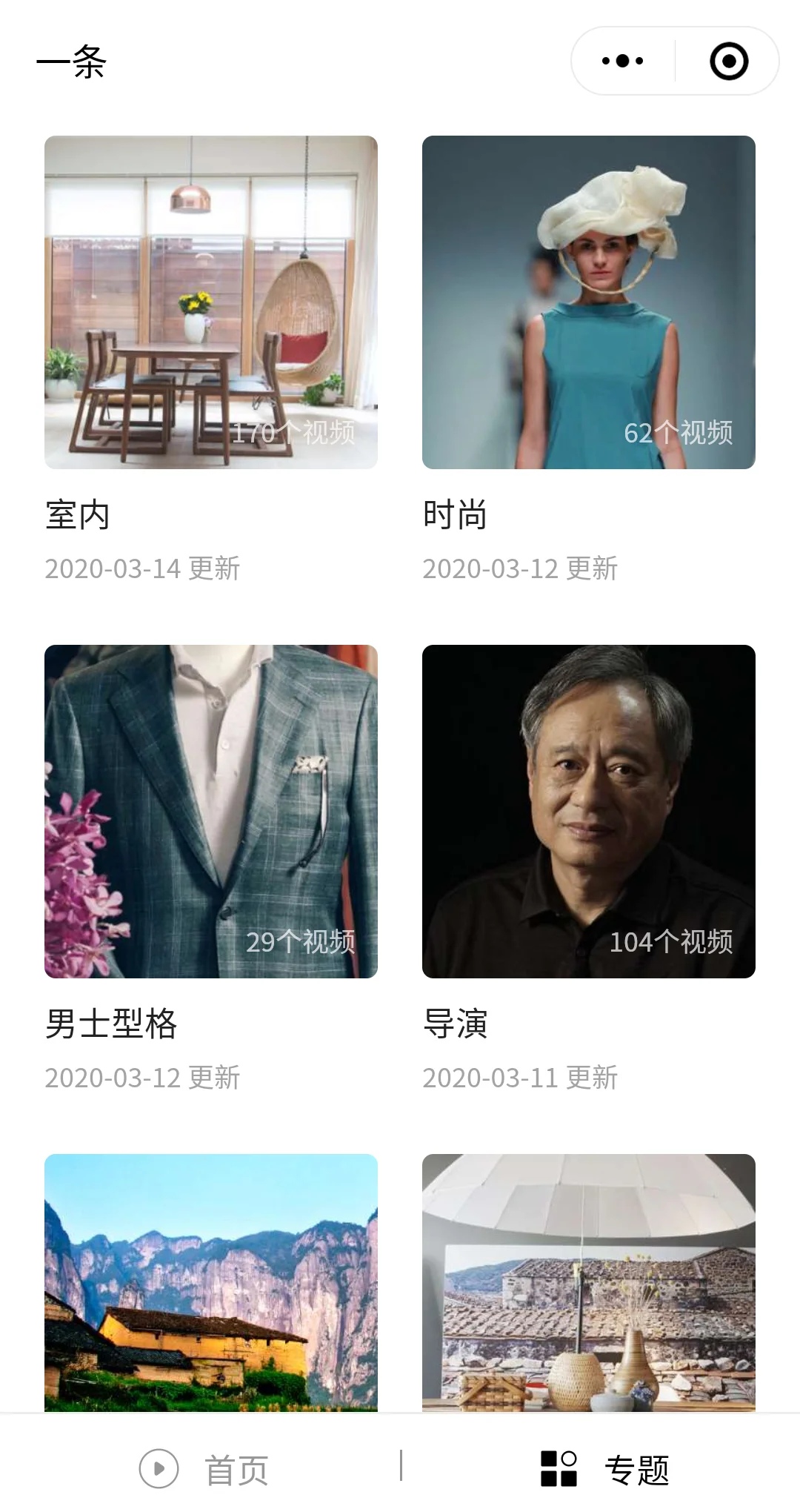Viewport: 800px width, 1512px height.
Task: Open the 室内 topic card
Action: (211, 302)
